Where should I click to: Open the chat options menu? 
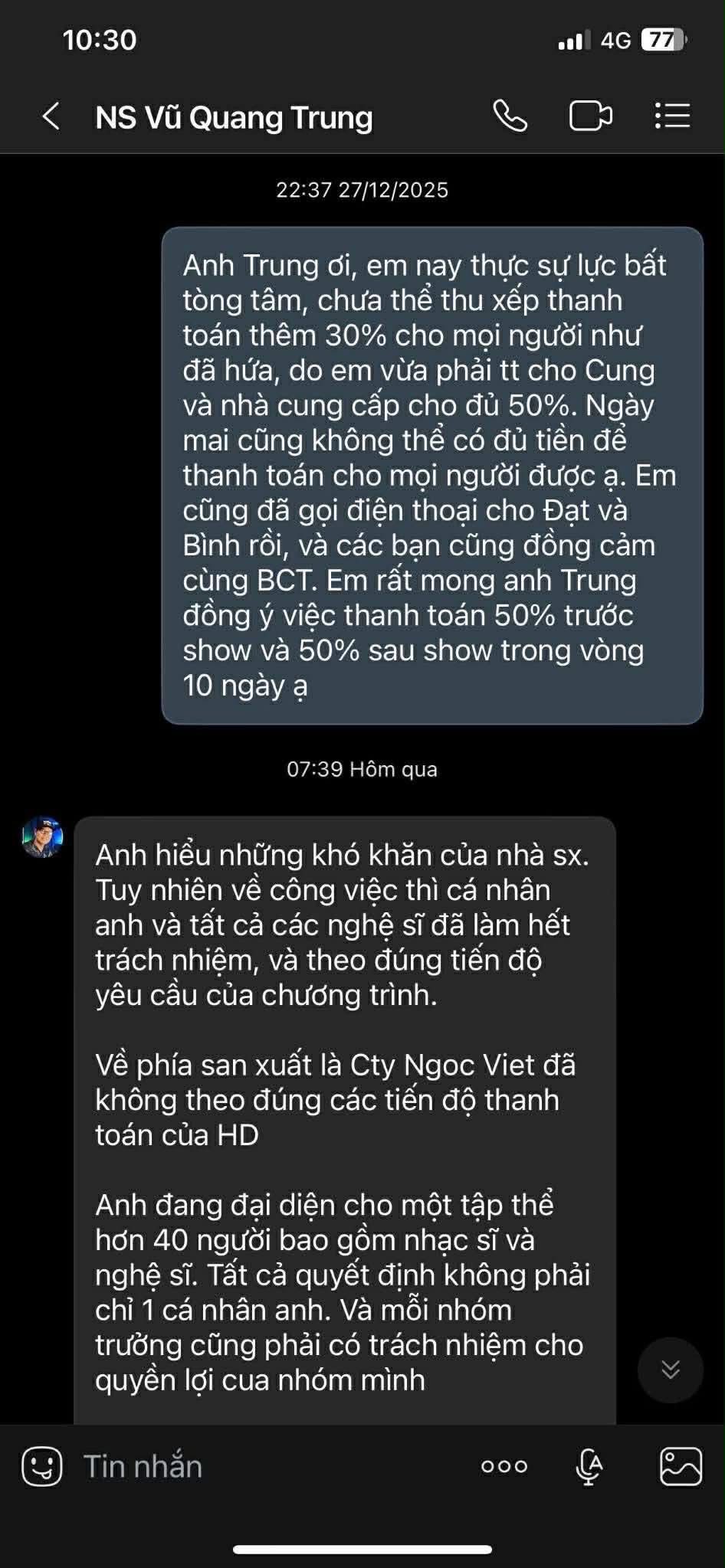672,116
